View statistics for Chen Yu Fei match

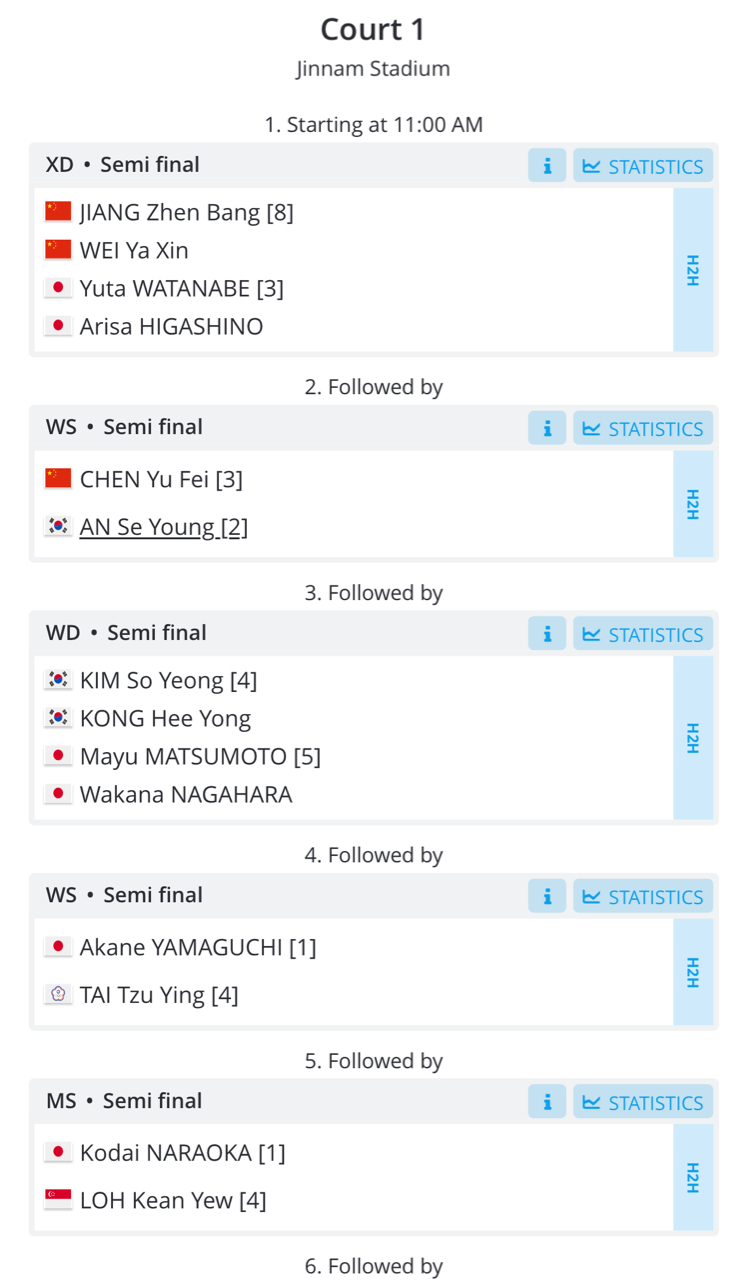643,428
